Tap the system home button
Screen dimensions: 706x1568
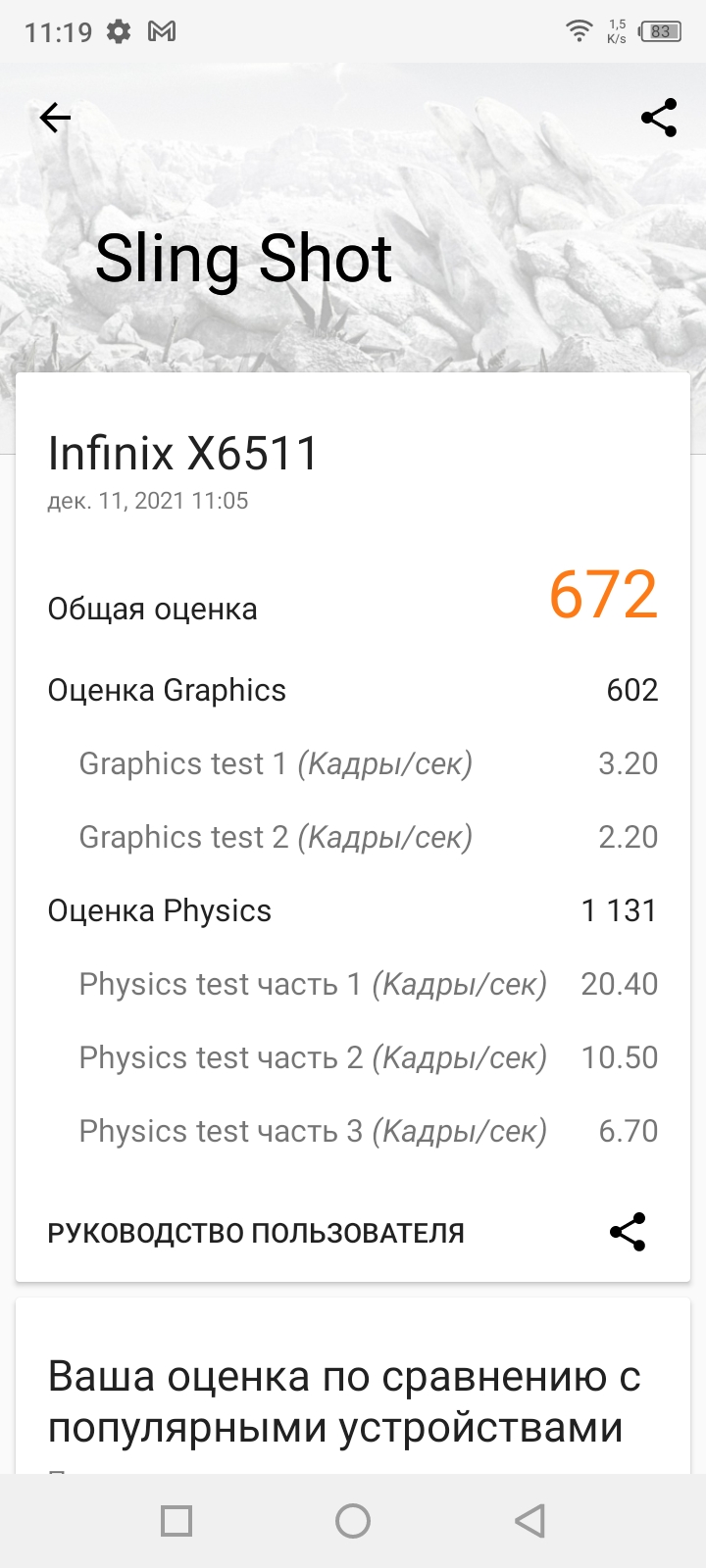(353, 1521)
